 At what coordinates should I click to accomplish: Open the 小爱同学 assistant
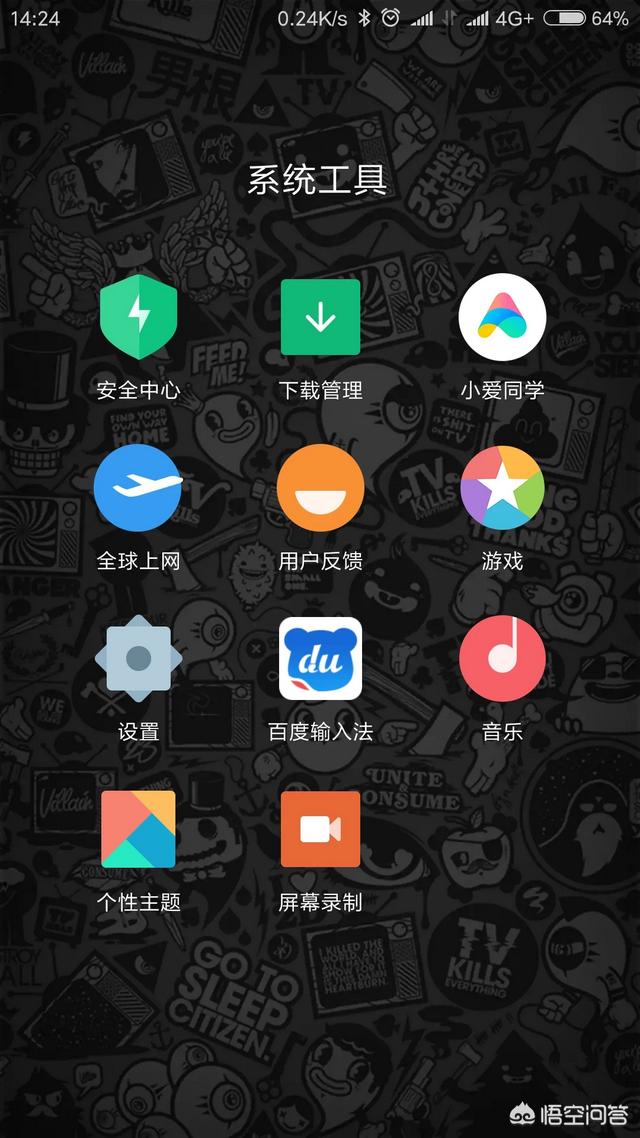click(502, 318)
